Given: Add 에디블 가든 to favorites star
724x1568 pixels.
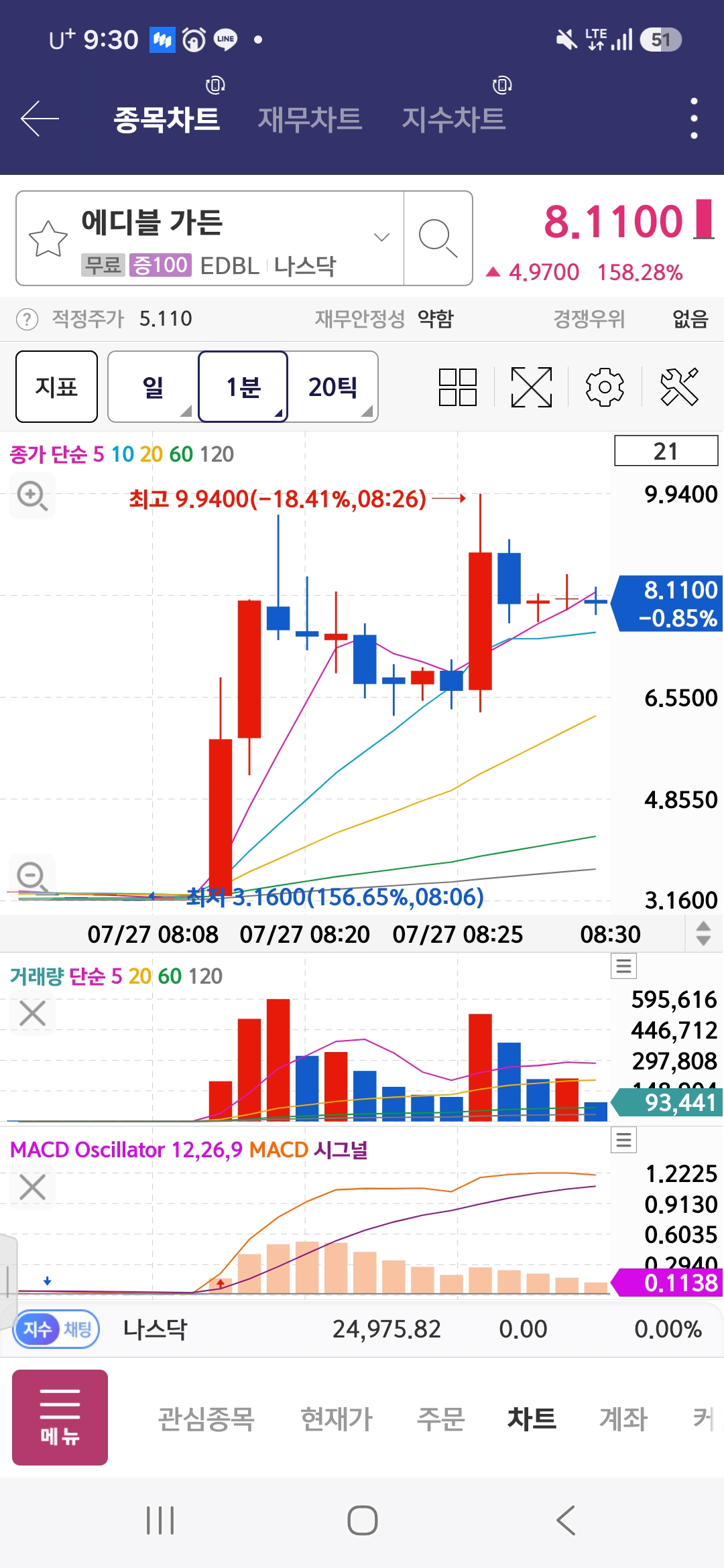Looking at the screenshot, I should tap(48, 239).
